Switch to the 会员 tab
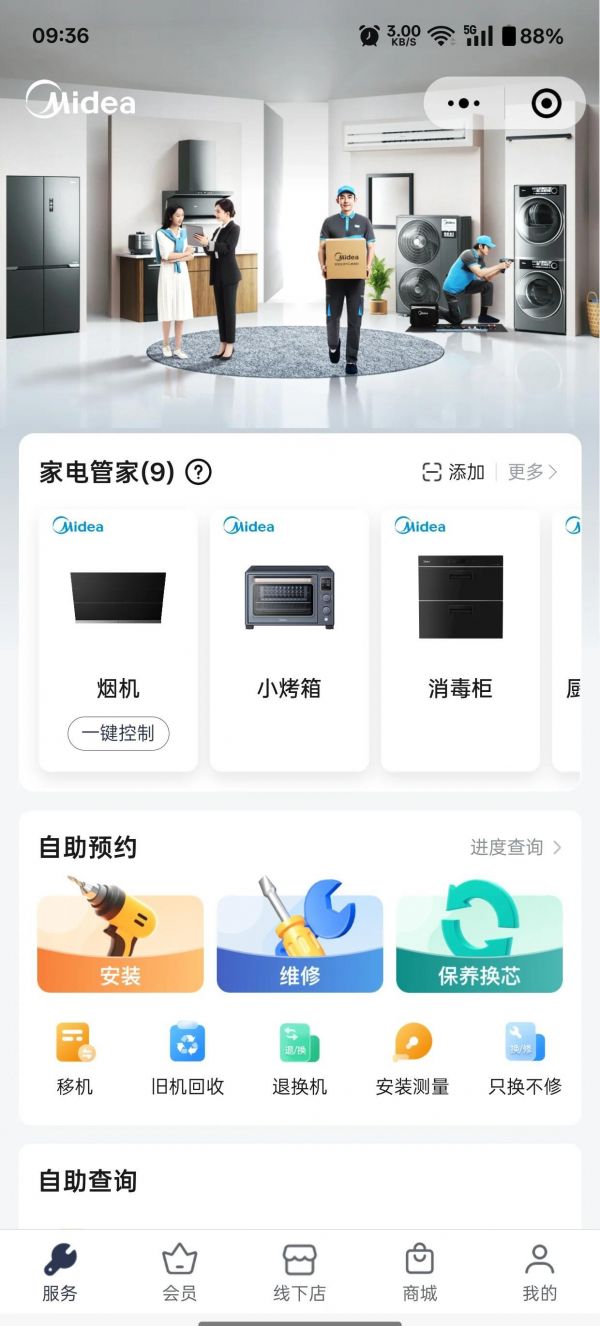Viewport: 600px width, 1326px height. (180, 1272)
